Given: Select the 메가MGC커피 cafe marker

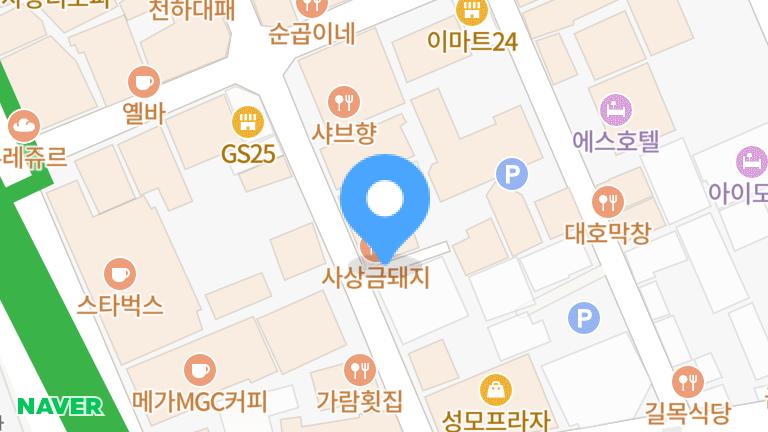Looking at the screenshot, I should click(200, 369).
